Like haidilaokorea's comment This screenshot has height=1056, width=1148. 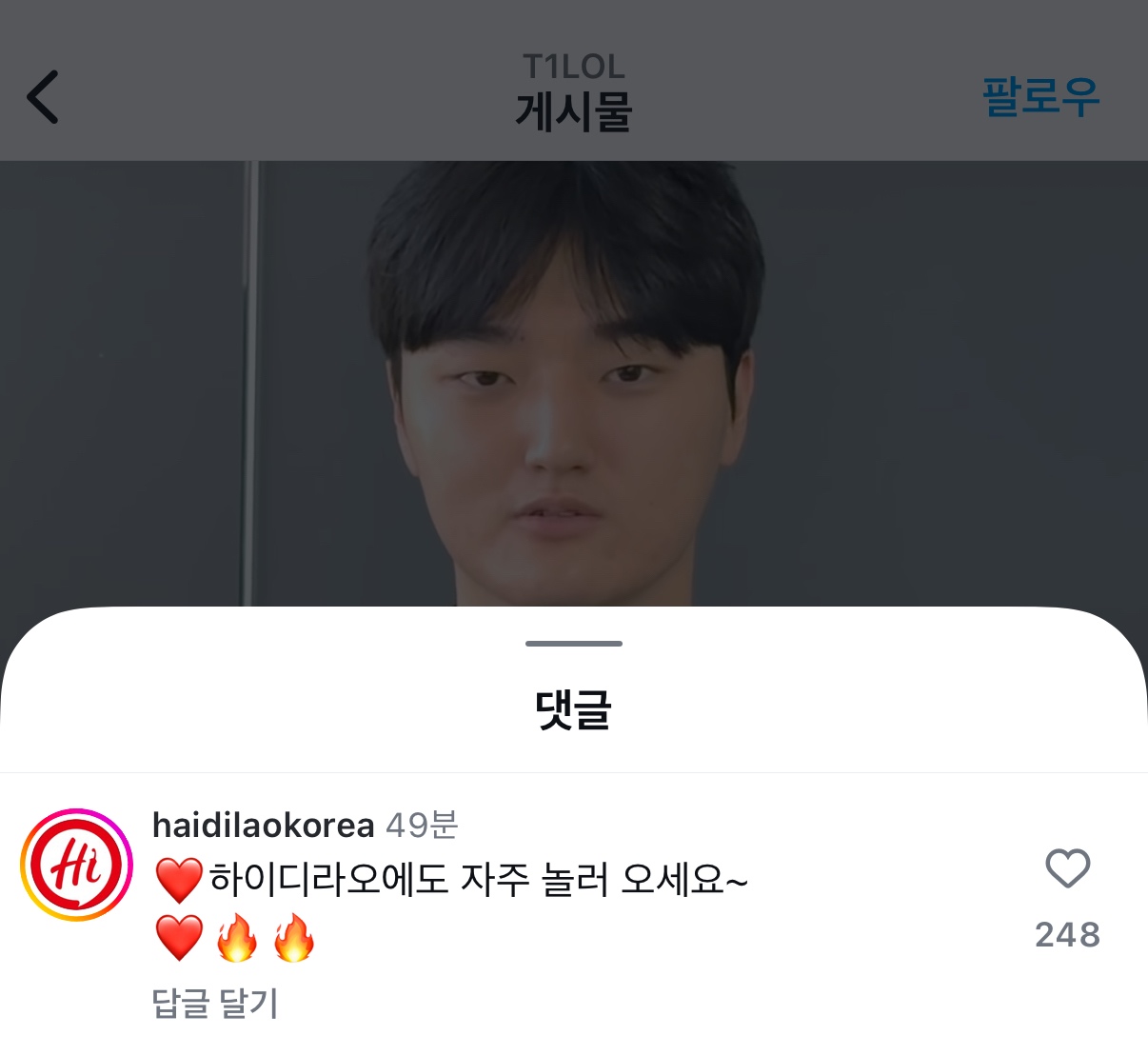click(1067, 868)
